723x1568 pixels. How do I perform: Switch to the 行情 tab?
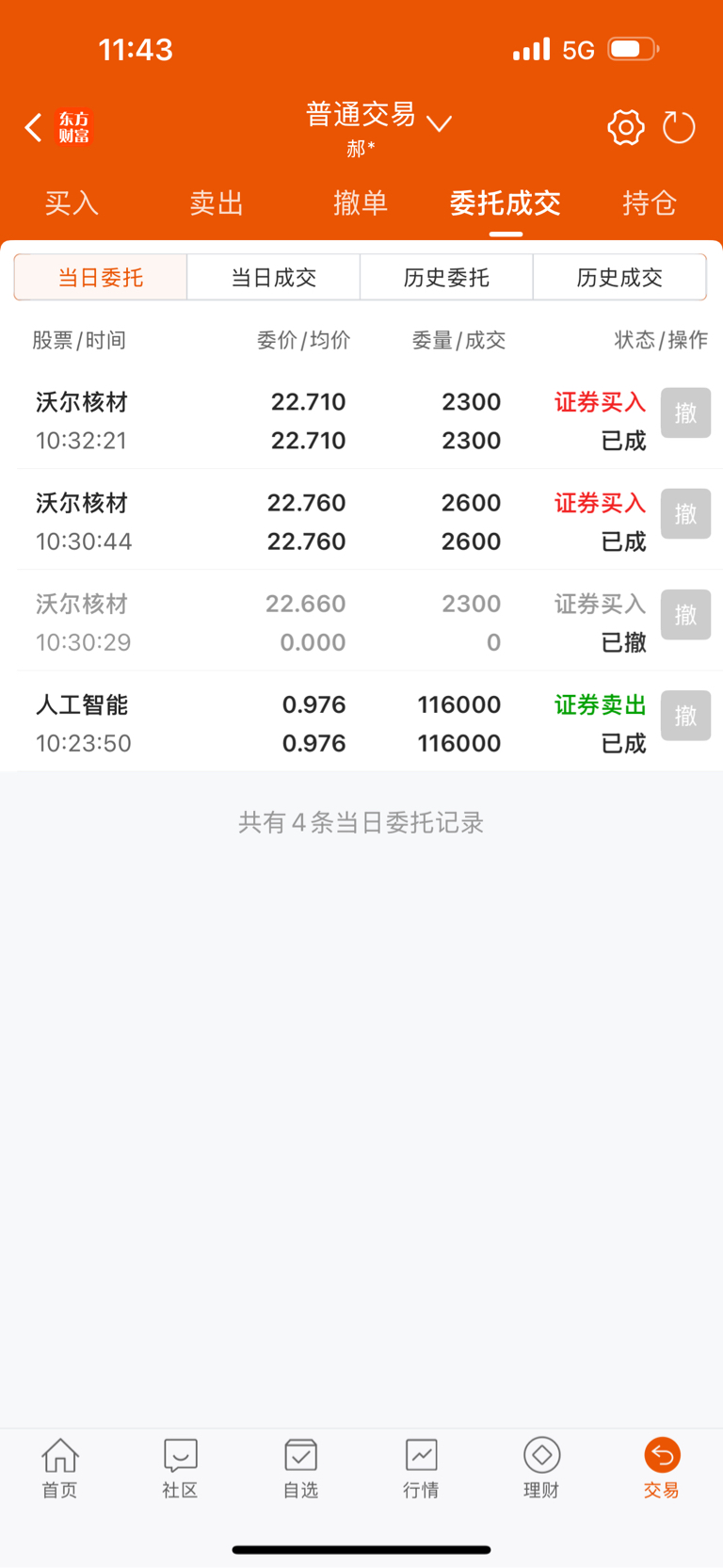(421, 1468)
